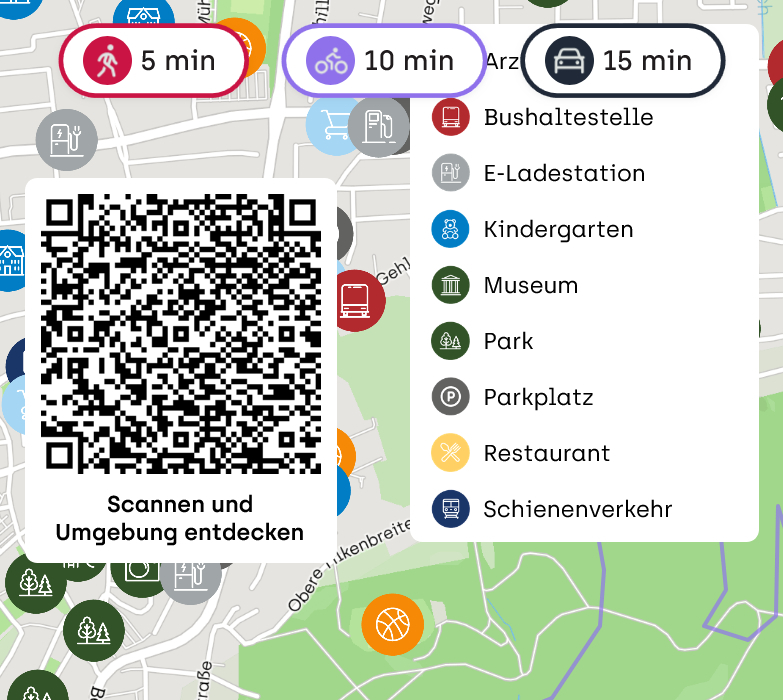The image size is (783, 700).
Task: Pick Museum in the category list
Action: pyautogui.click(x=530, y=285)
